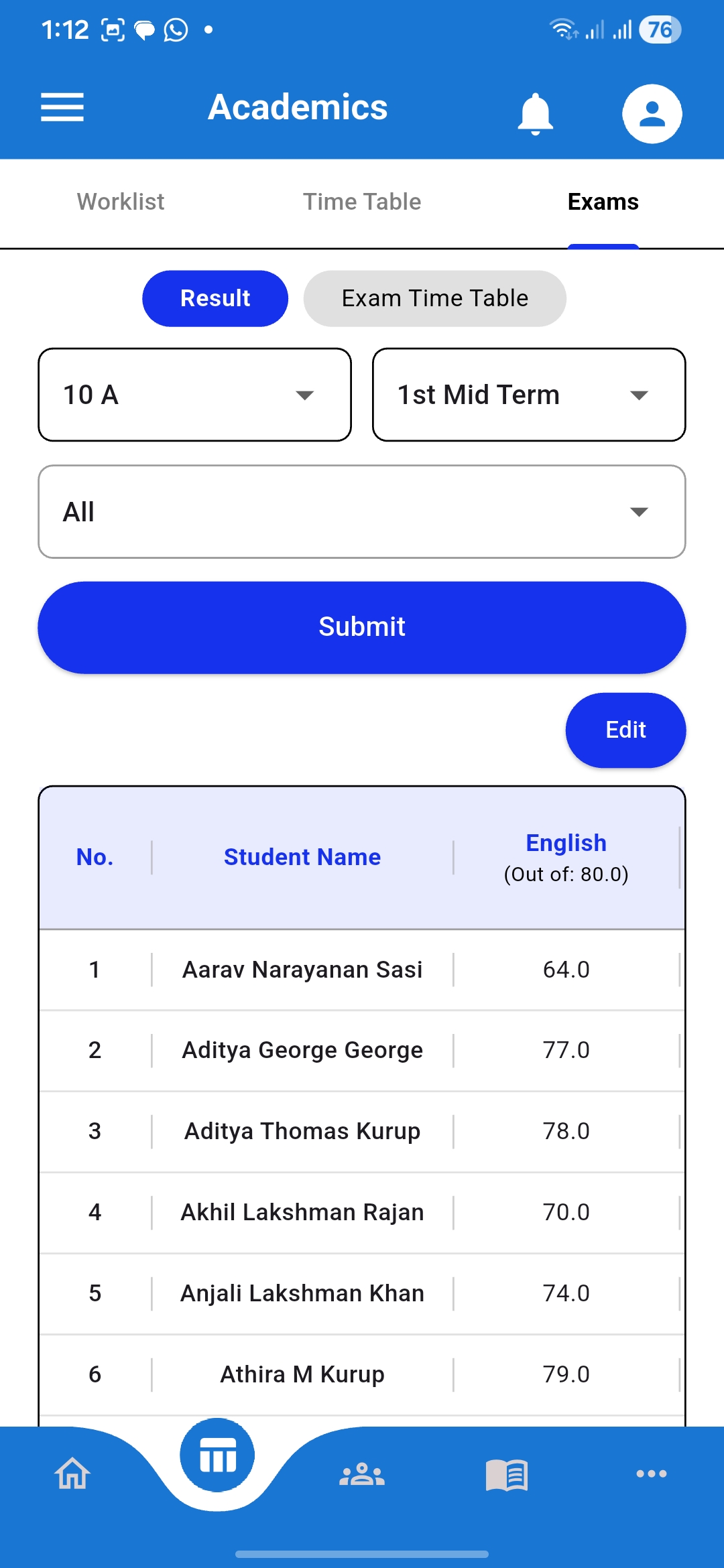Screen dimensions: 724x1568
Task: Open the Time Table tab
Action: (x=362, y=202)
